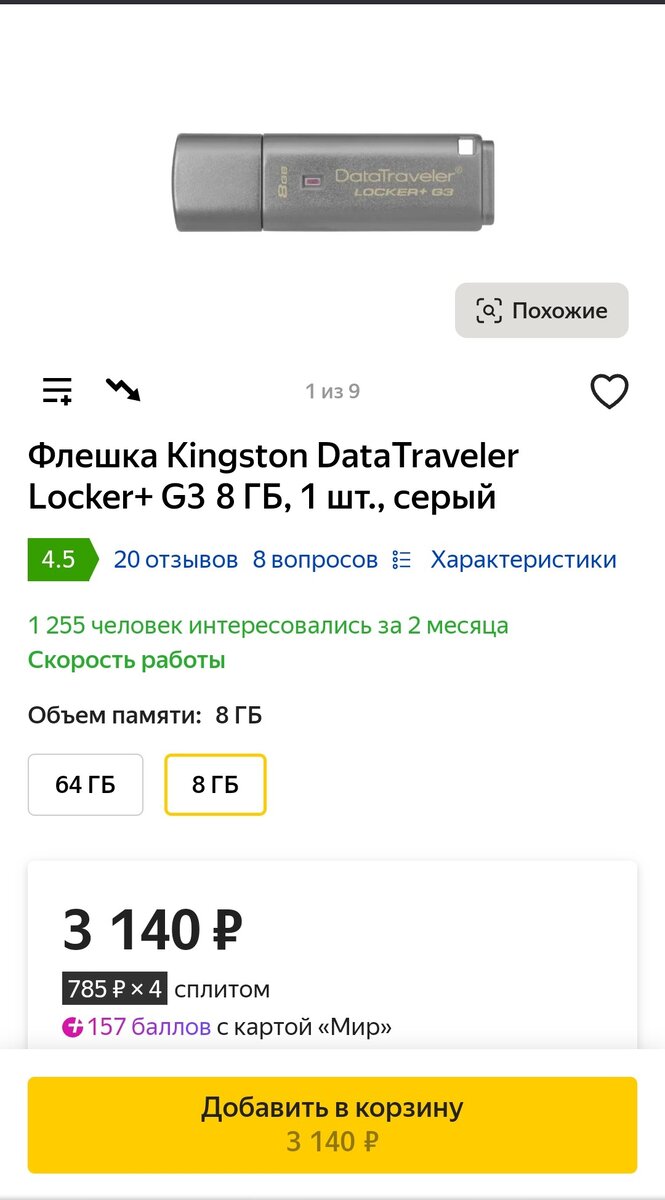Tap Добавить в корзину button
The width and height of the screenshot is (665, 1200).
pos(332,1125)
